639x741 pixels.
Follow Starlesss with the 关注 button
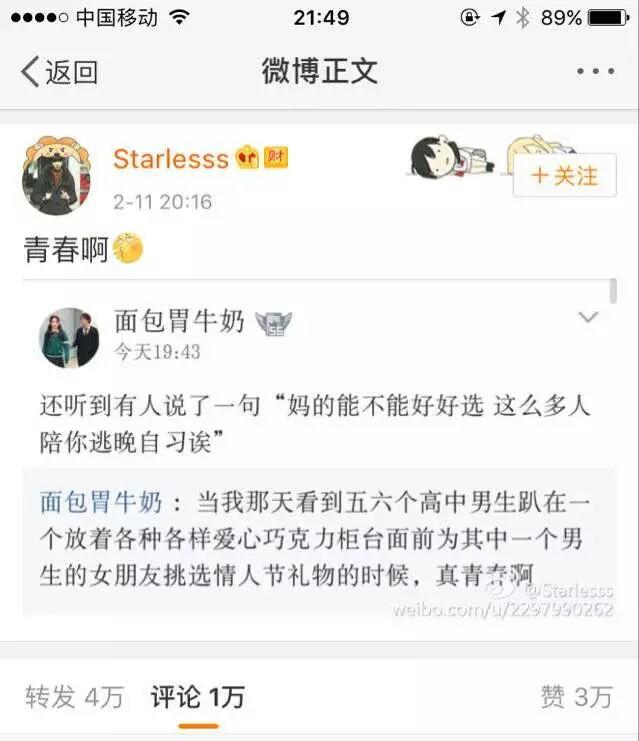coord(563,176)
